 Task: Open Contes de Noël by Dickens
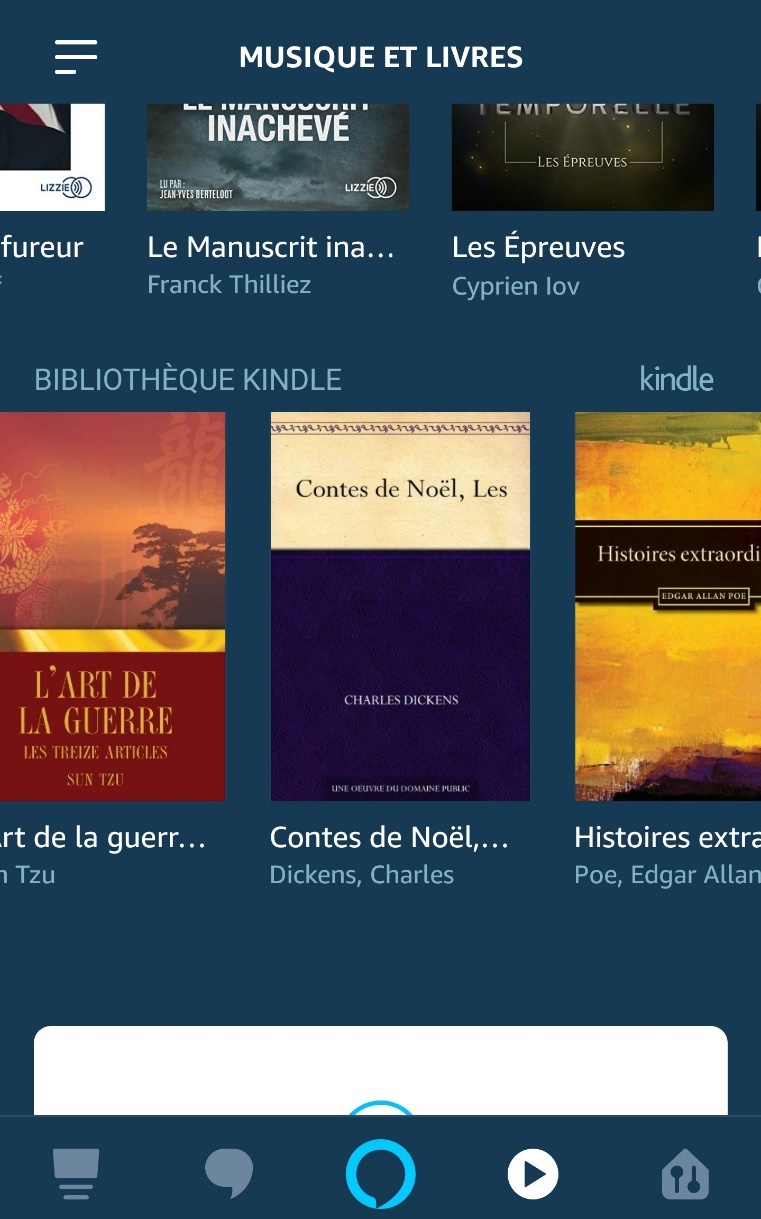tap(400, 606)
